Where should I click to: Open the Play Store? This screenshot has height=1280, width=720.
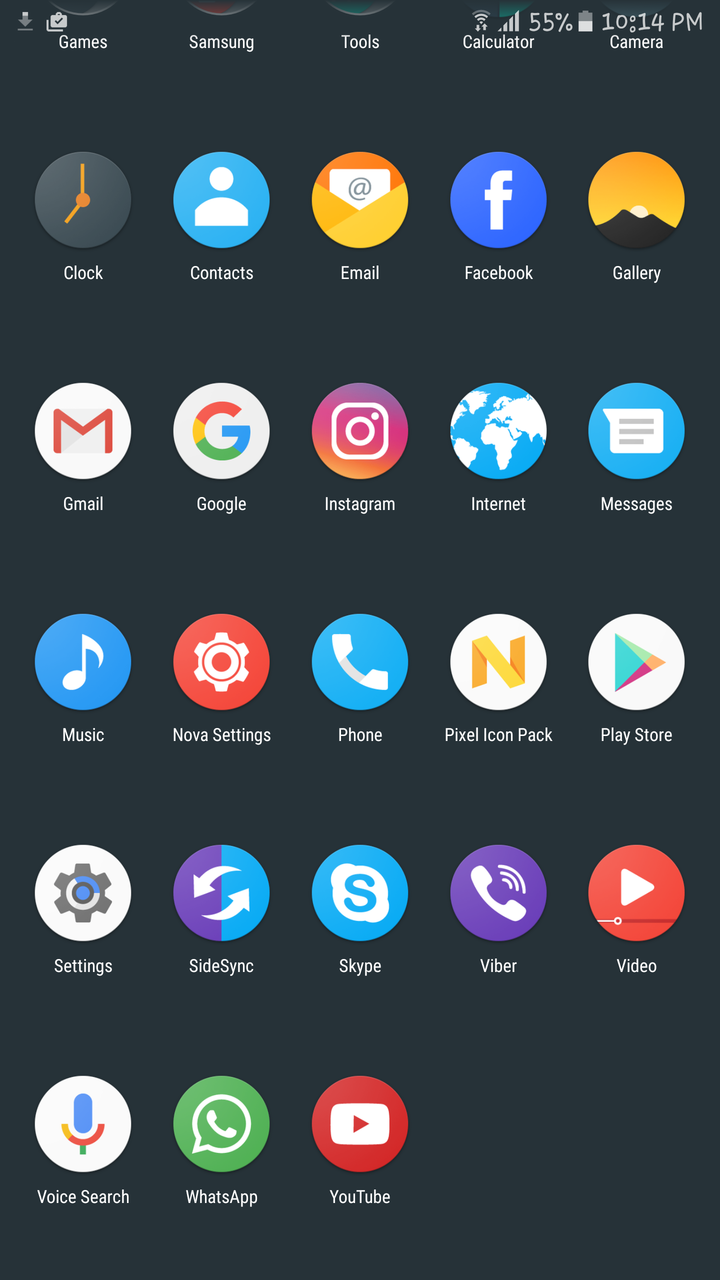tap(636, 661)
